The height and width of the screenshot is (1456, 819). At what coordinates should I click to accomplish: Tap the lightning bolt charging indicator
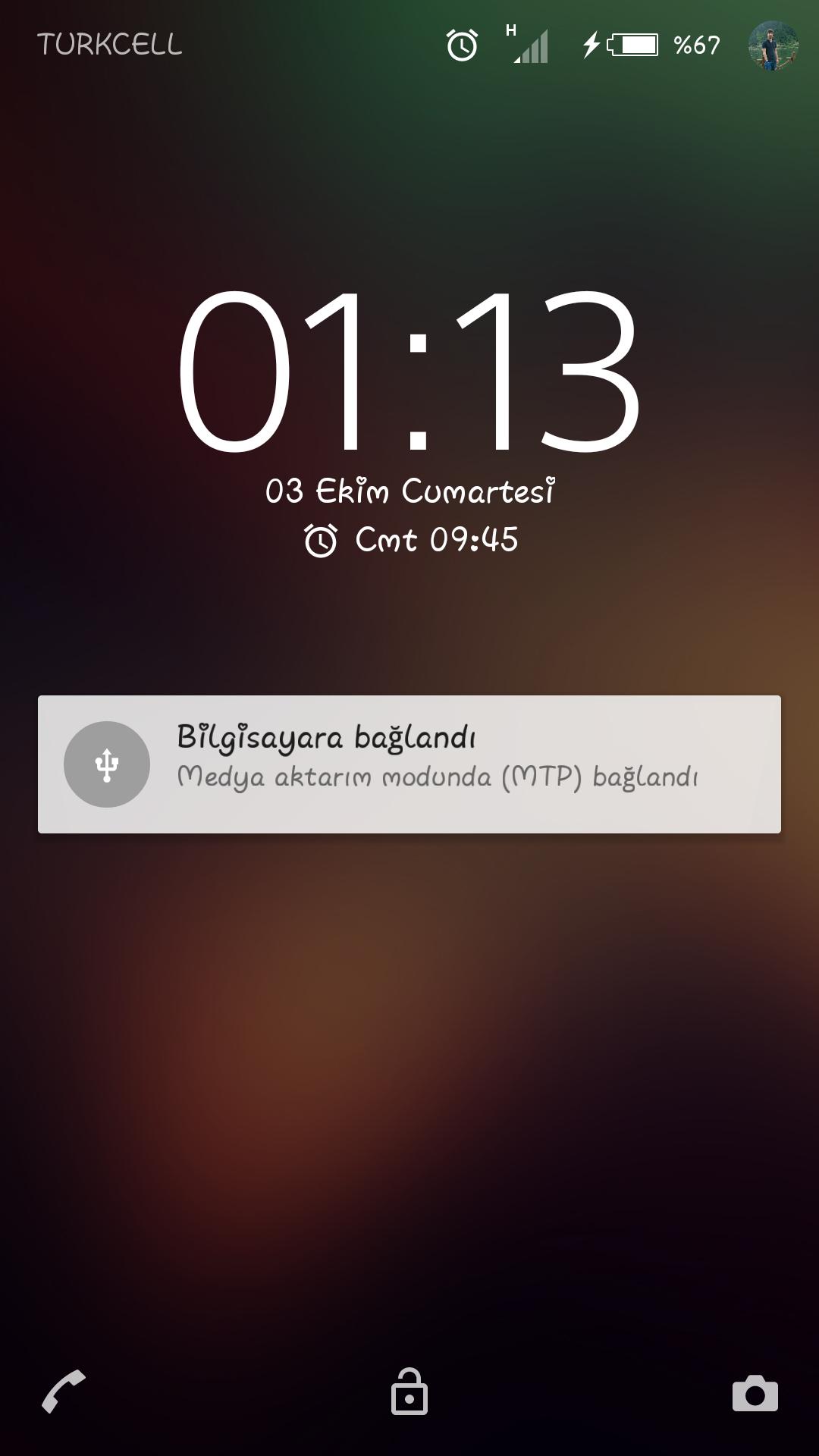click(x=590, y=45)
